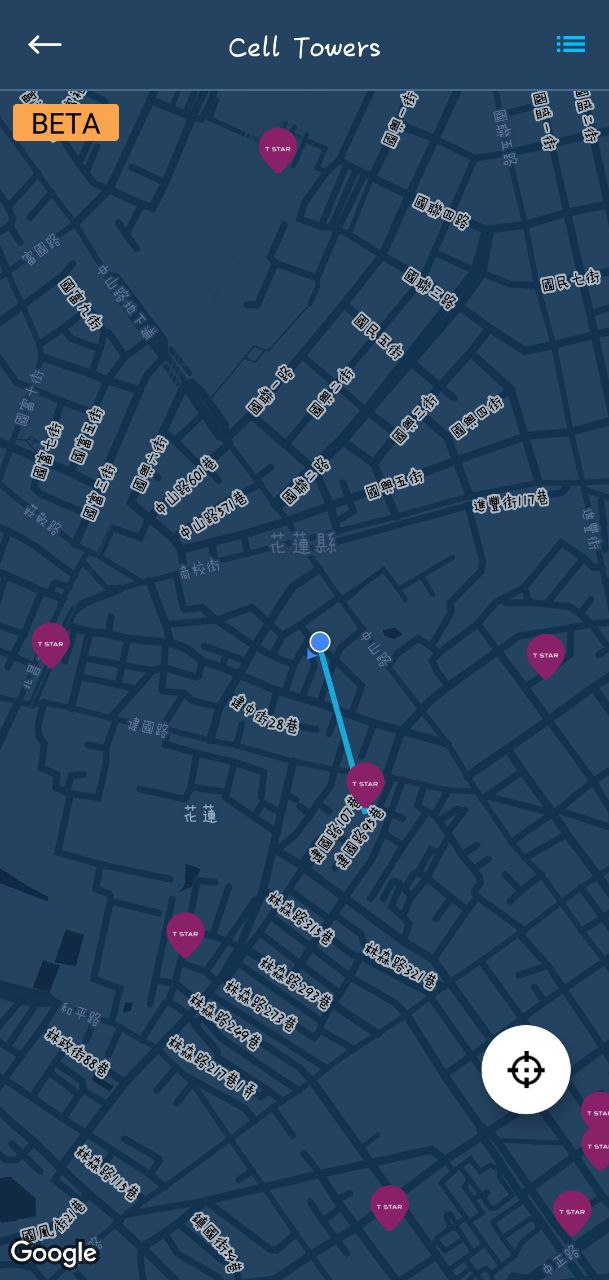
Task: Recenter map on my current location
Action: 526,1070
